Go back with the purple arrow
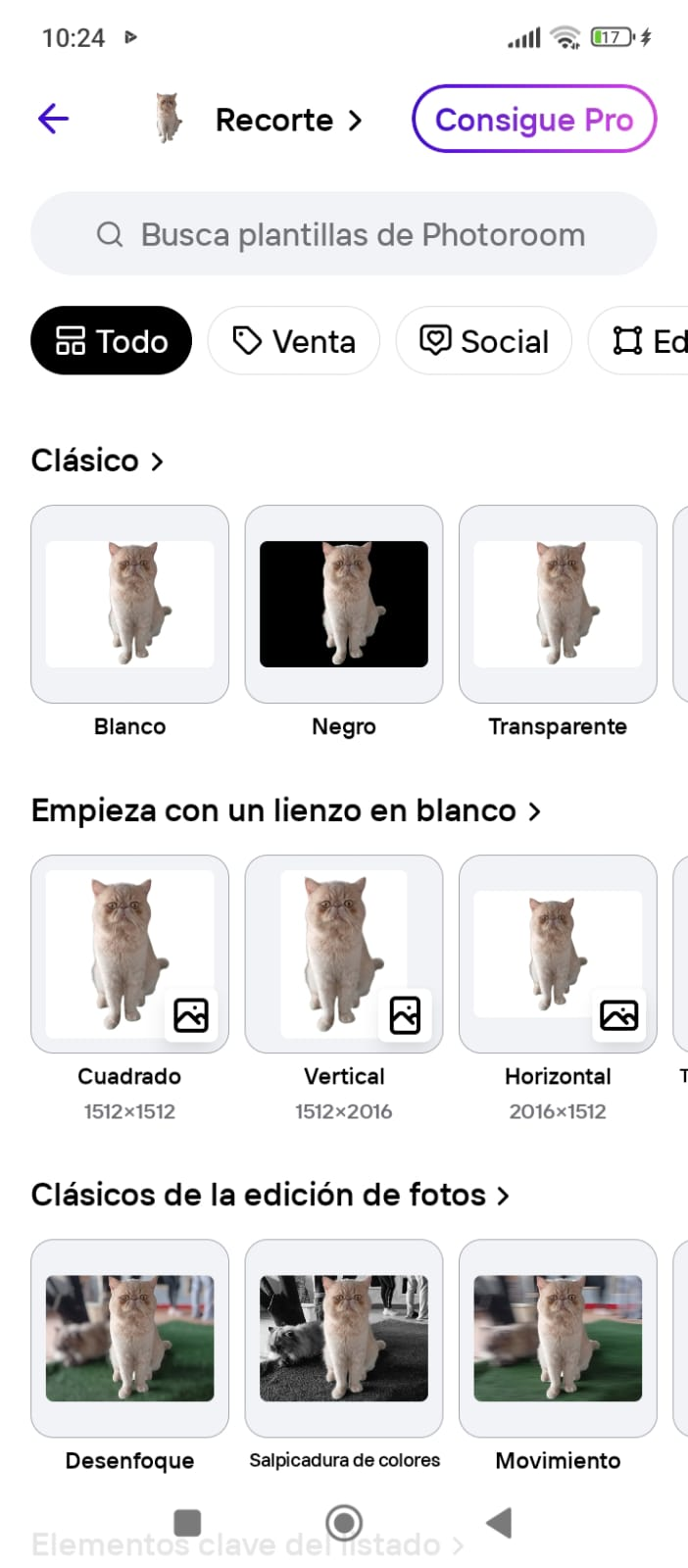This screenshot has width=688, height=1568. pyautogui.click(x=54, y=120)
